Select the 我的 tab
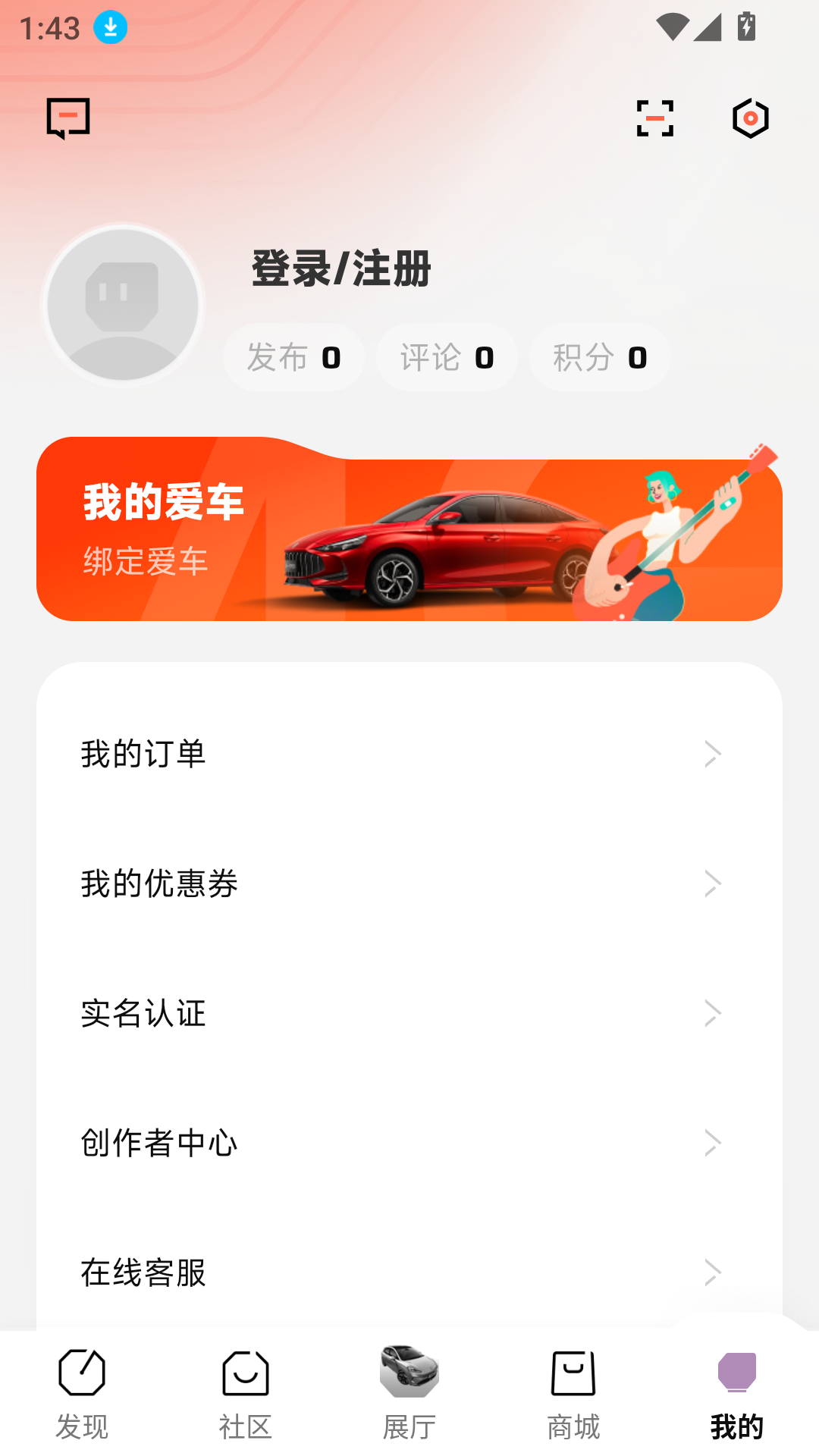 click(x=737, y=1394)
